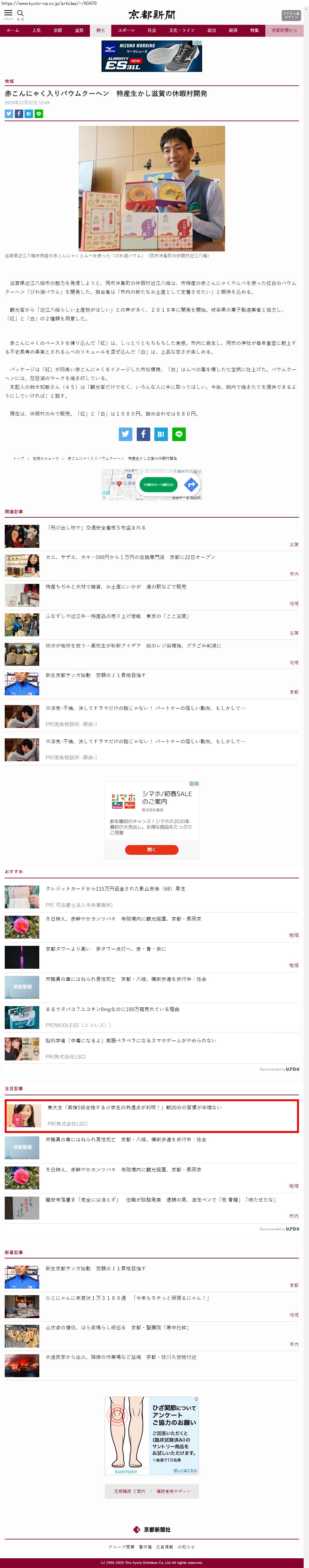
Task: Open article about 缶詰専門店 京都に22日オープン
Action: click(x=130, y=557)
